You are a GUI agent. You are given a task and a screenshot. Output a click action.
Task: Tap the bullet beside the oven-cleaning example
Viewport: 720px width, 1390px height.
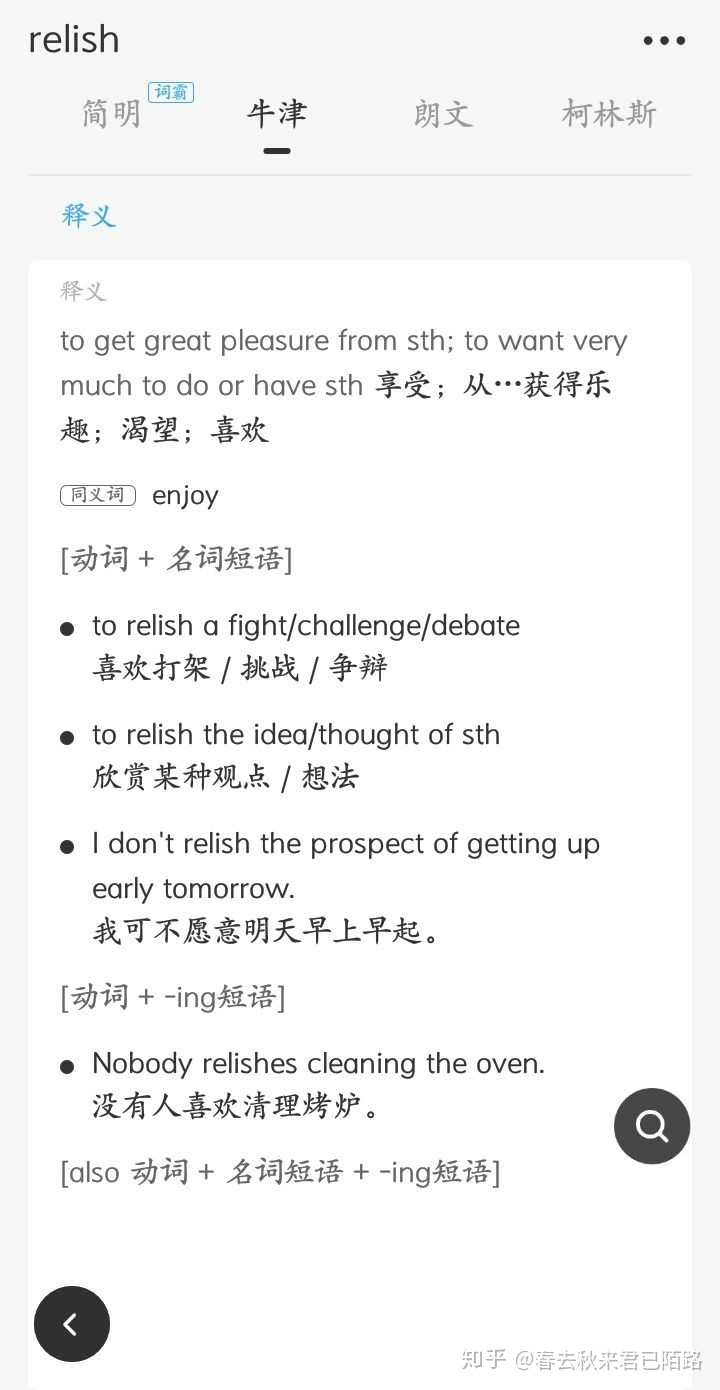click(x=67, y=1065)
